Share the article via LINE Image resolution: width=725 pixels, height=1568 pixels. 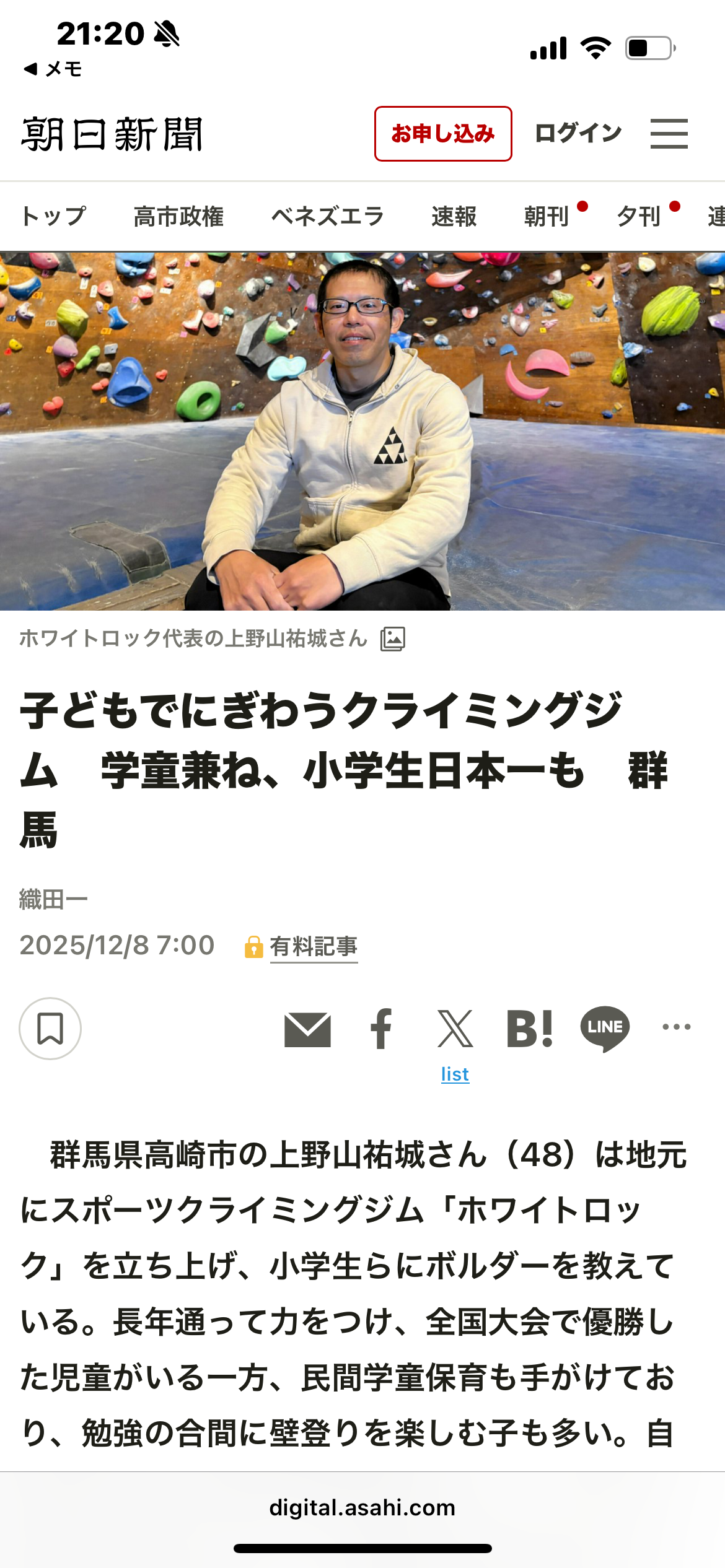pyautogui.click(x=605, y=1029)
